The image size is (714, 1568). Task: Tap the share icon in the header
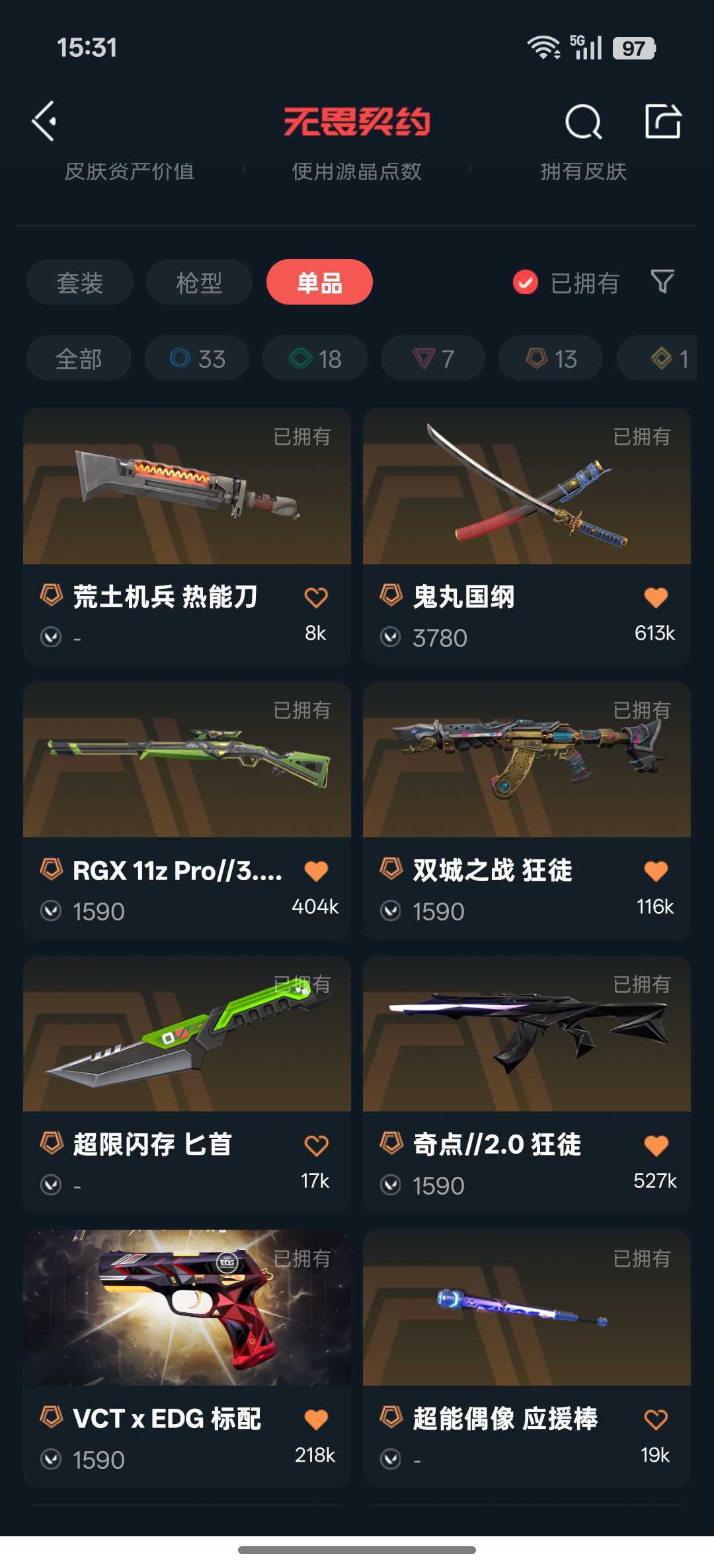click(662, 121)
